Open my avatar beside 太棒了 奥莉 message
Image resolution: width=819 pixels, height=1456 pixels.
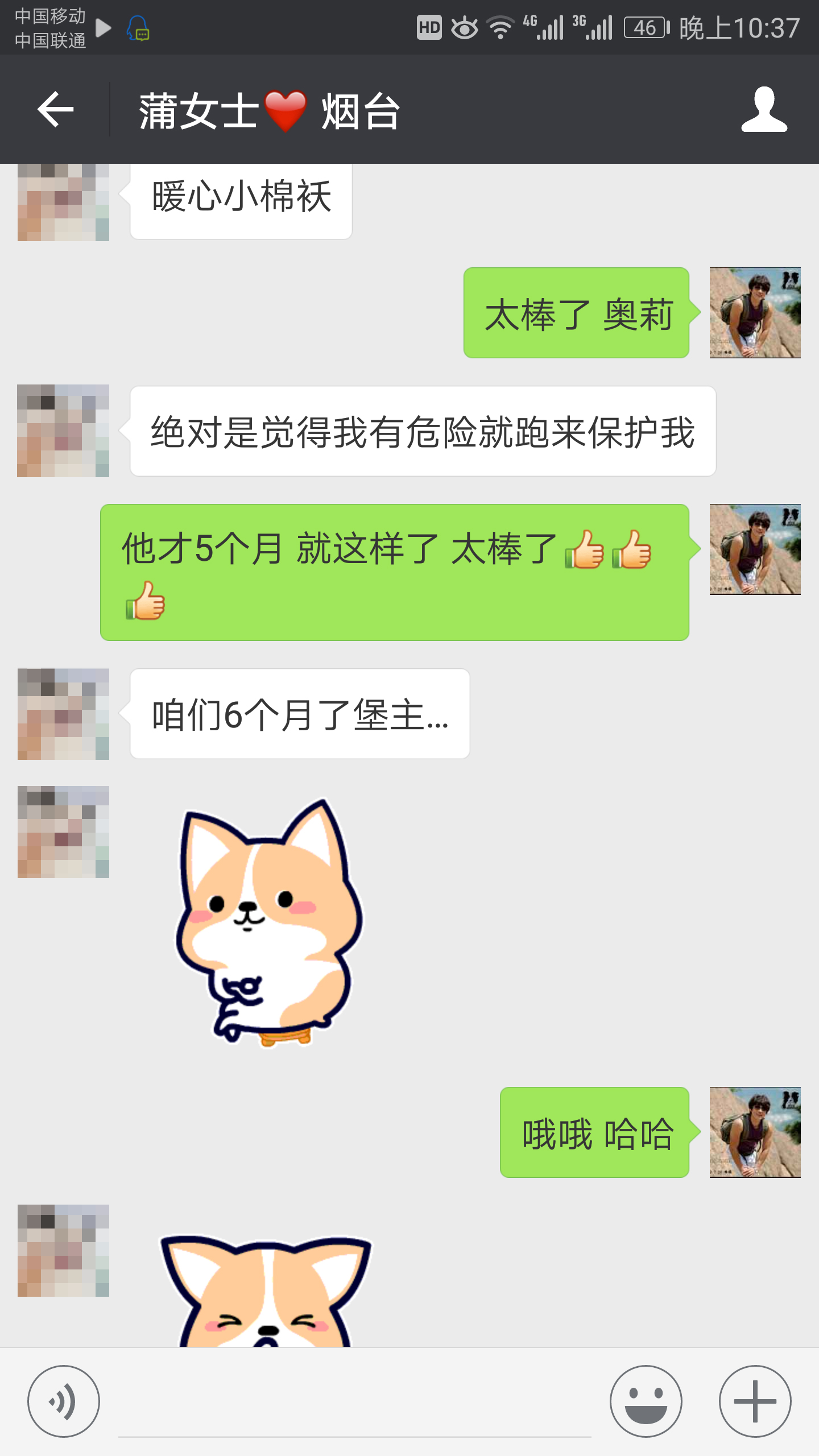pyautogui.click(x=755, y=313)
